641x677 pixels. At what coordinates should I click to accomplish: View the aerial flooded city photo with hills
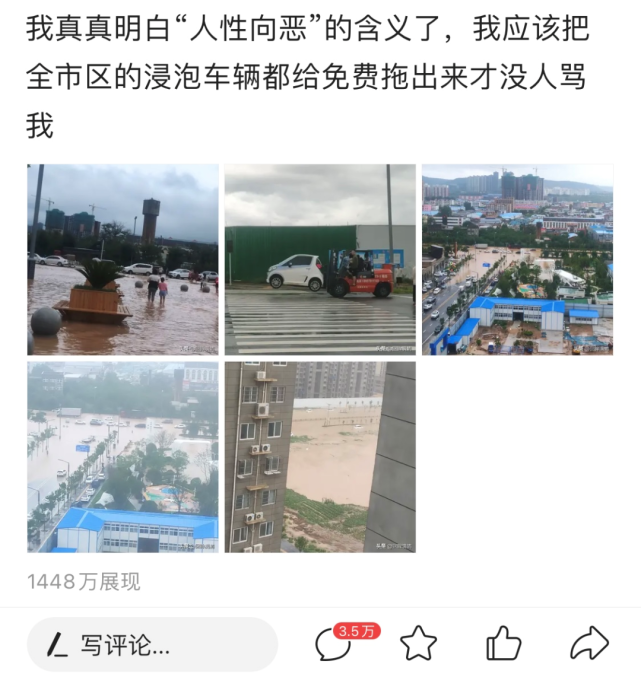coord(517,259)
